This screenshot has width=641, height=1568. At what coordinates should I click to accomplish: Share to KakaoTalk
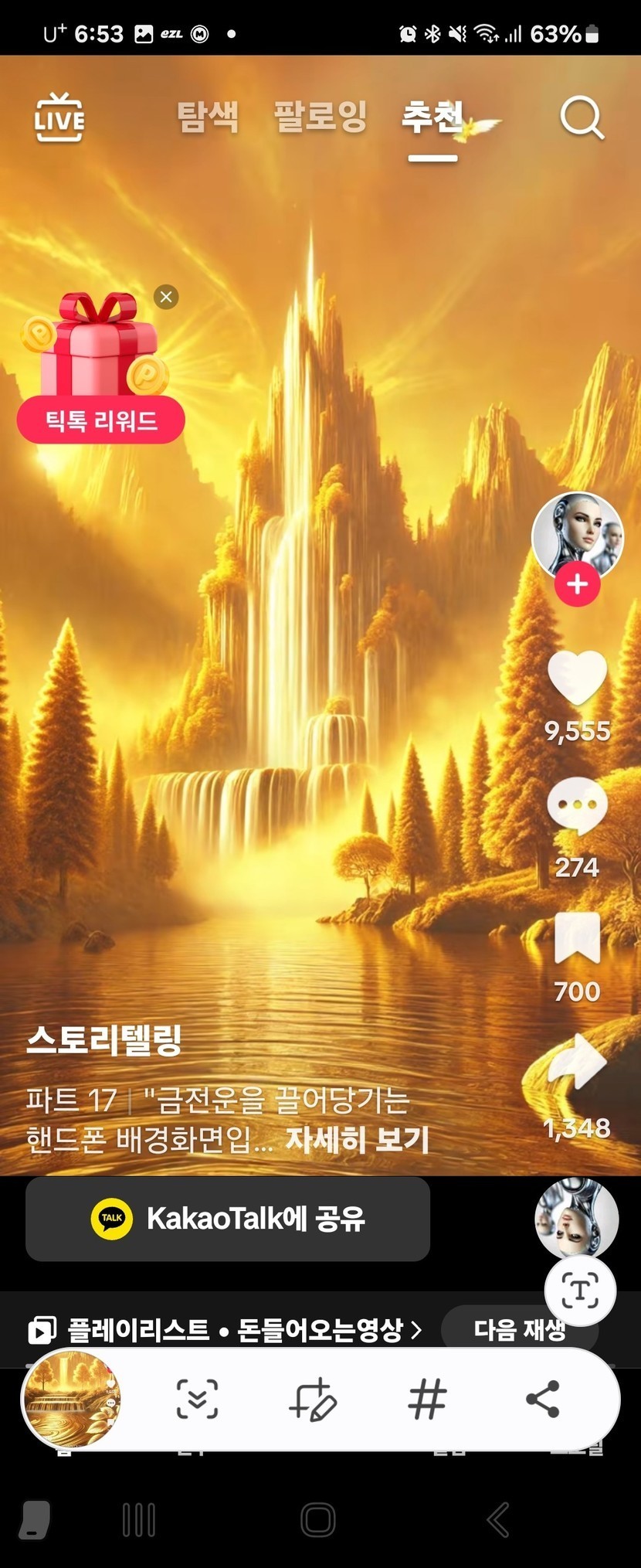[x=228, y=1219]
